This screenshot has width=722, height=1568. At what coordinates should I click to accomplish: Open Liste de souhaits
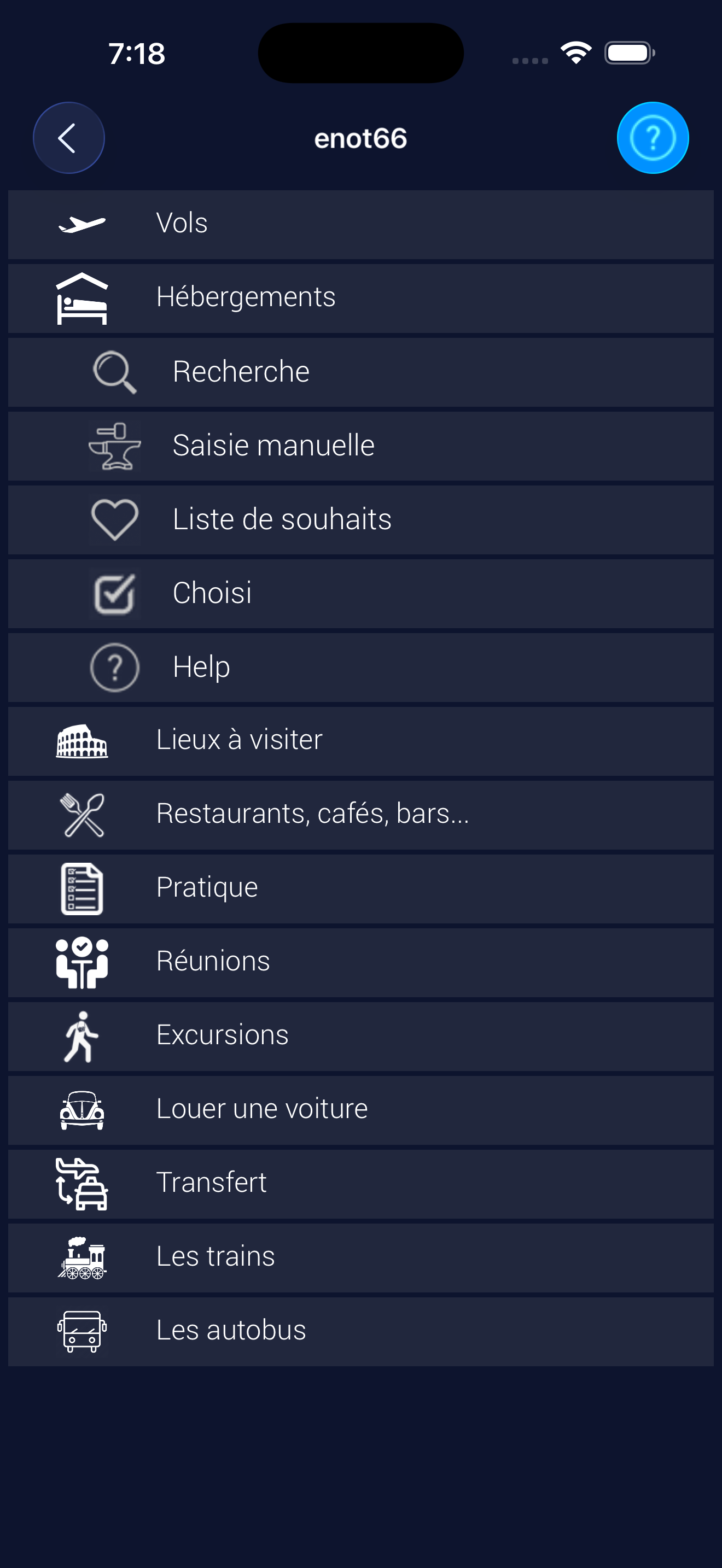pyautogui.click(x=360, y=520)
